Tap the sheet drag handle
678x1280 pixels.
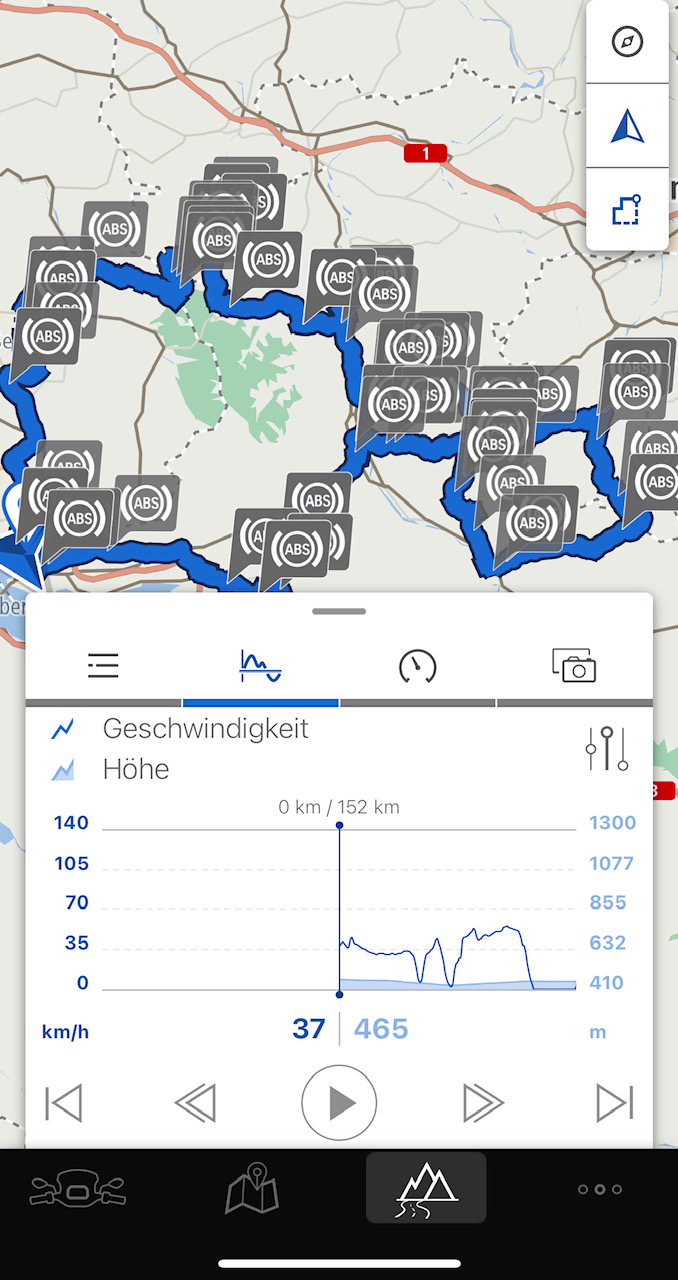point(339,611)
